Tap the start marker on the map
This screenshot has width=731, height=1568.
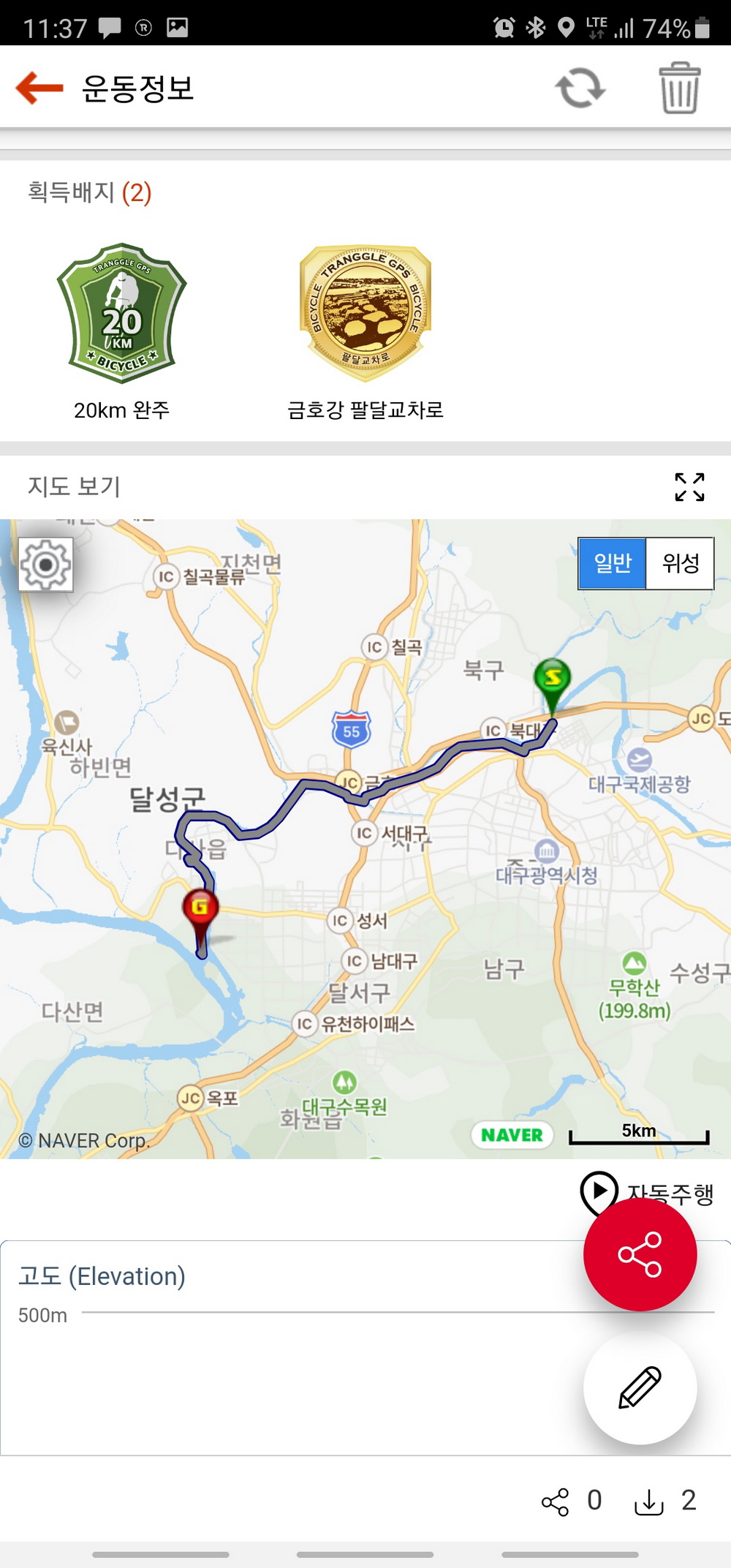pyautogui.click(x=553, y=680)
